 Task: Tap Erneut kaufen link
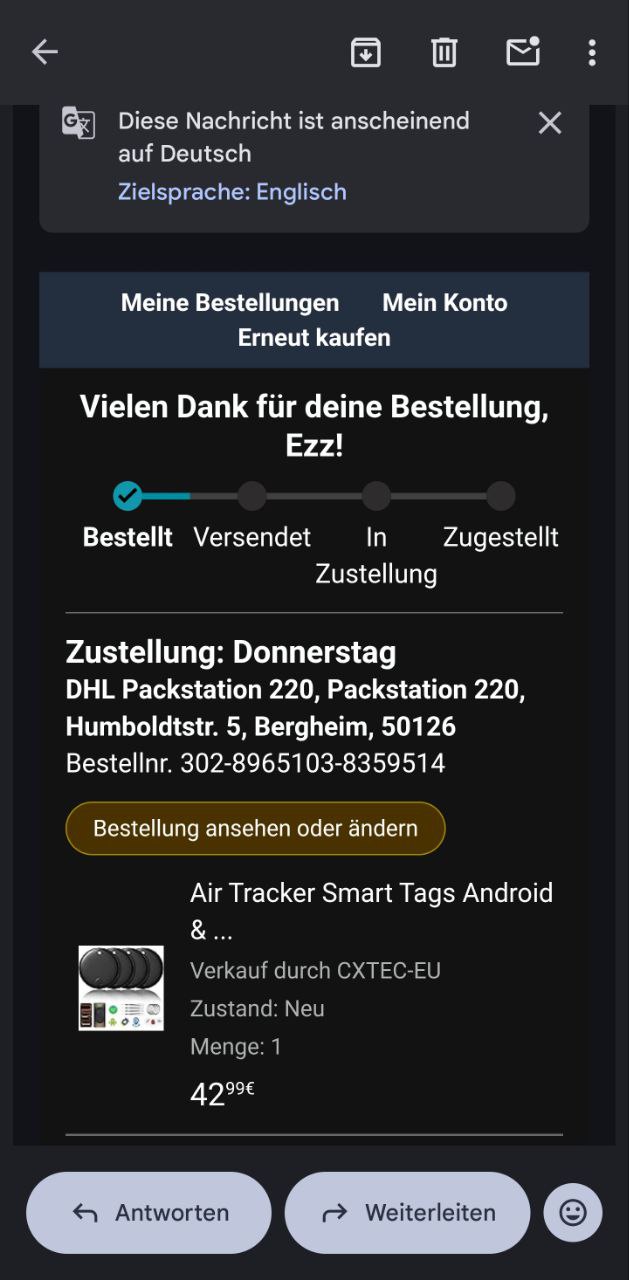[314, 338]
